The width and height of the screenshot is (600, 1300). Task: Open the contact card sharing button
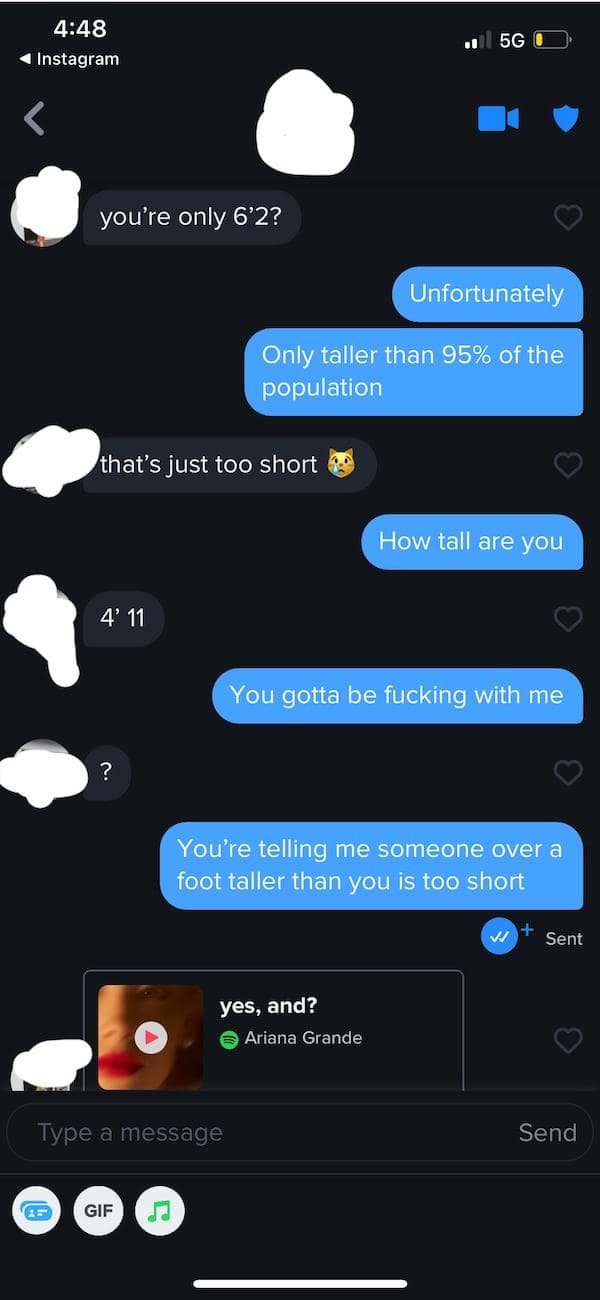tap(37, 1211)
